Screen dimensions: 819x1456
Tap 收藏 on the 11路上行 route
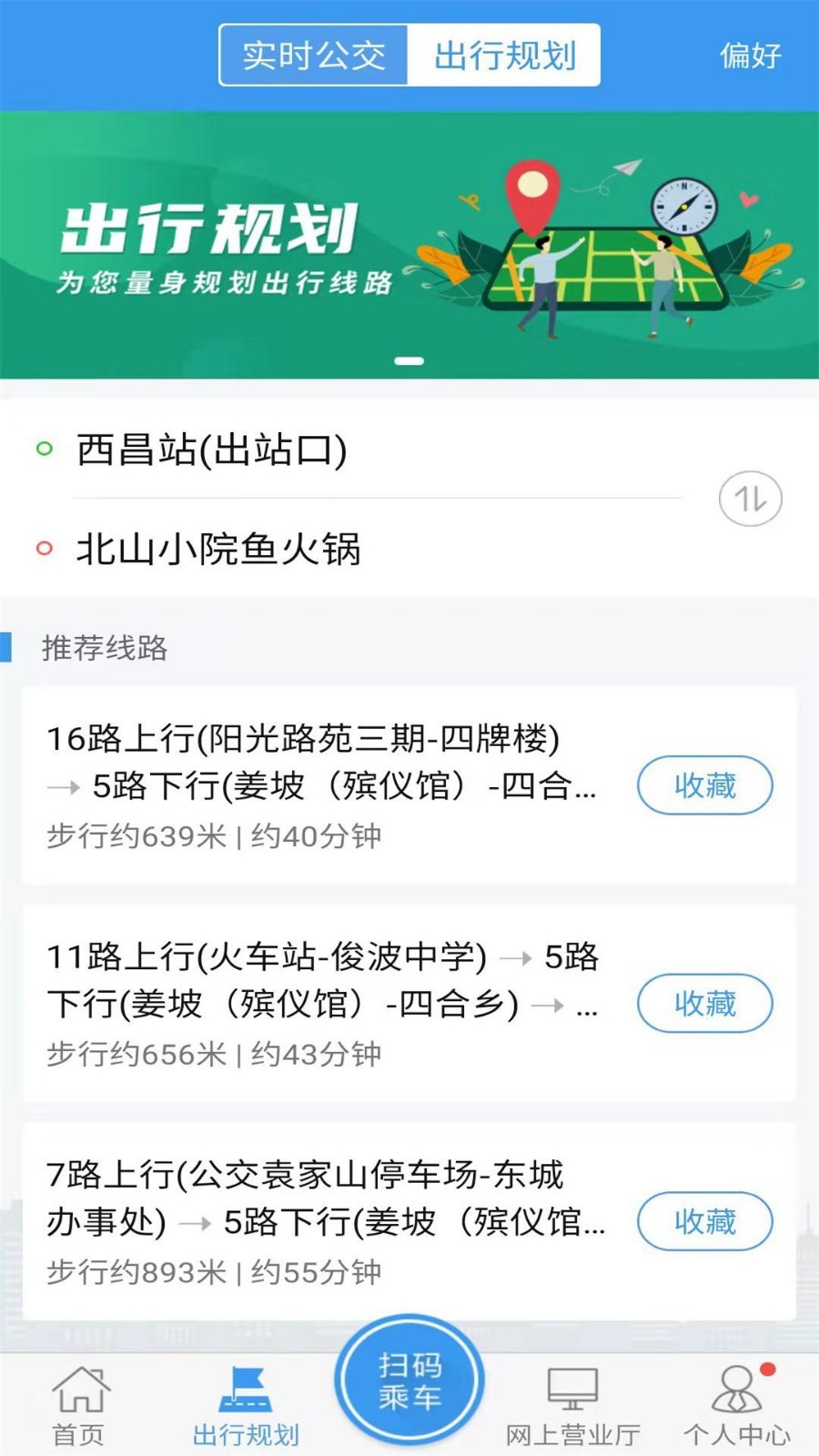click(704, 1003)
